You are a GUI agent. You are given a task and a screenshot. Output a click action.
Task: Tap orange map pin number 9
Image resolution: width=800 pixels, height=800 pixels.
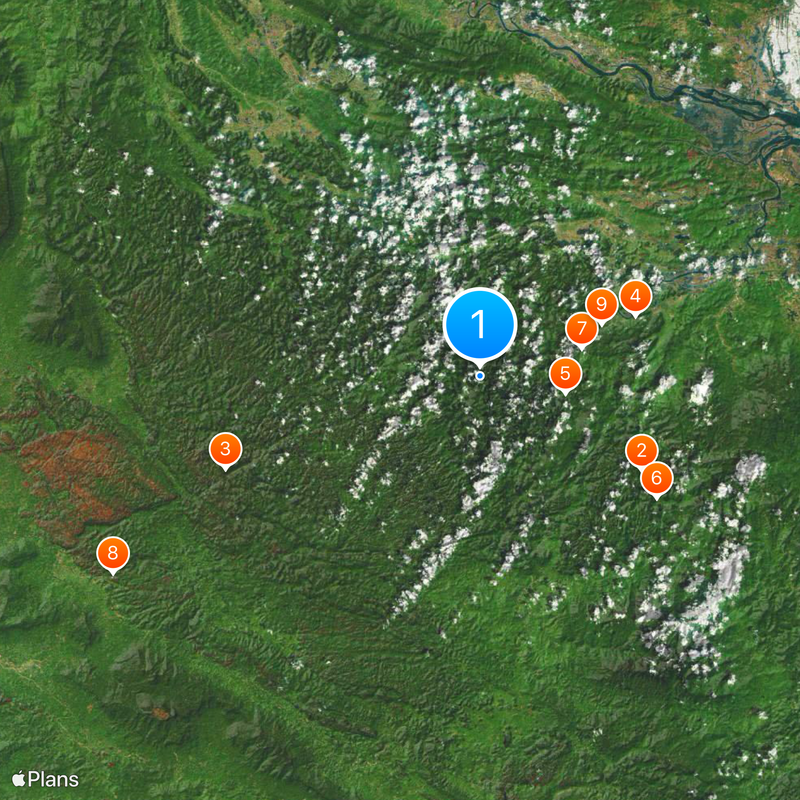[x=601, y=304]
